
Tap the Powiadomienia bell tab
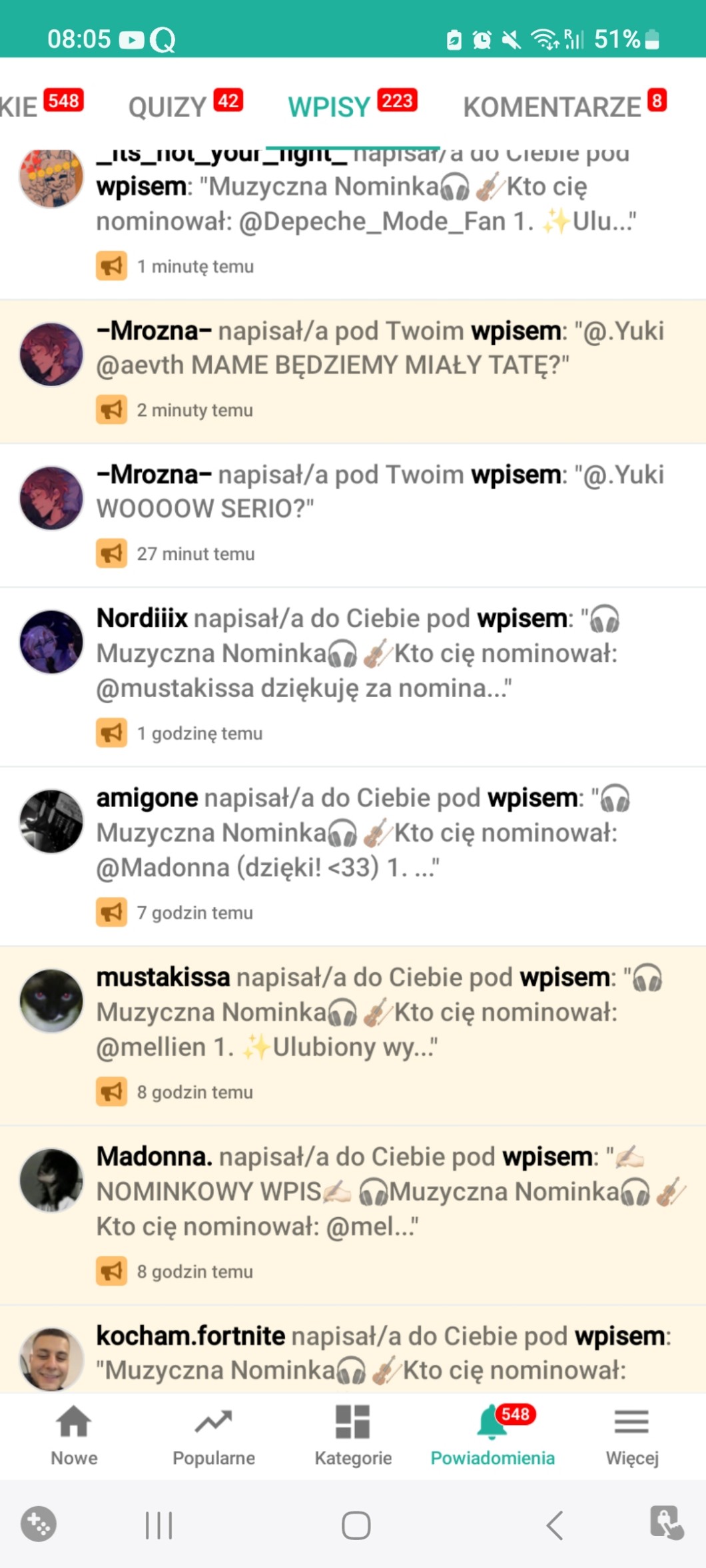tap(492, 1436)
